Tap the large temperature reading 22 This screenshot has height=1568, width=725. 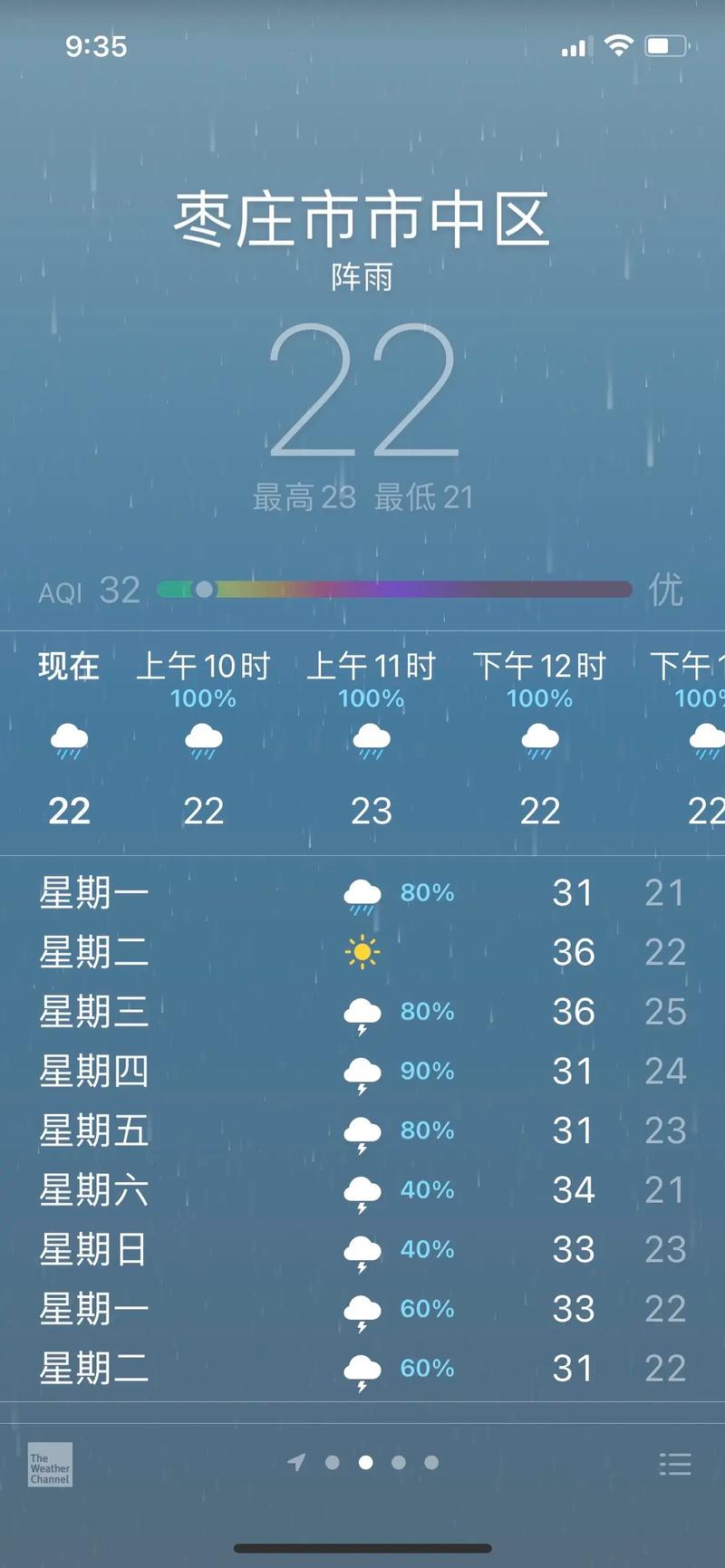362,394
